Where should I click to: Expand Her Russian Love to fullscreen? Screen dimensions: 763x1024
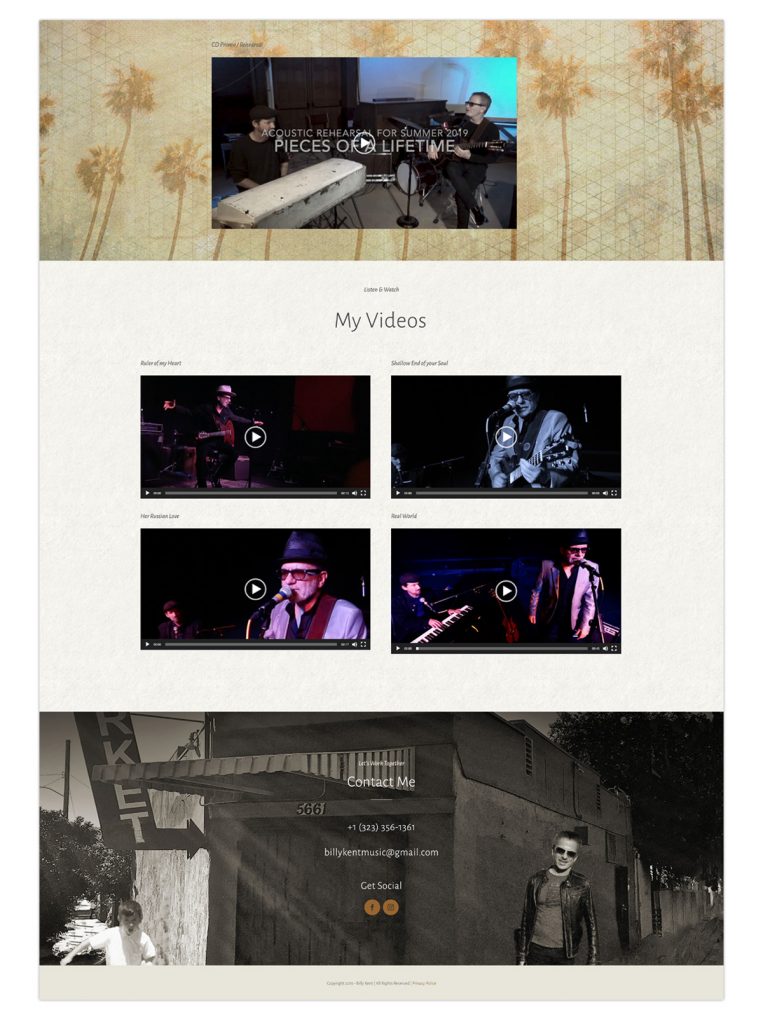[363, 645]
